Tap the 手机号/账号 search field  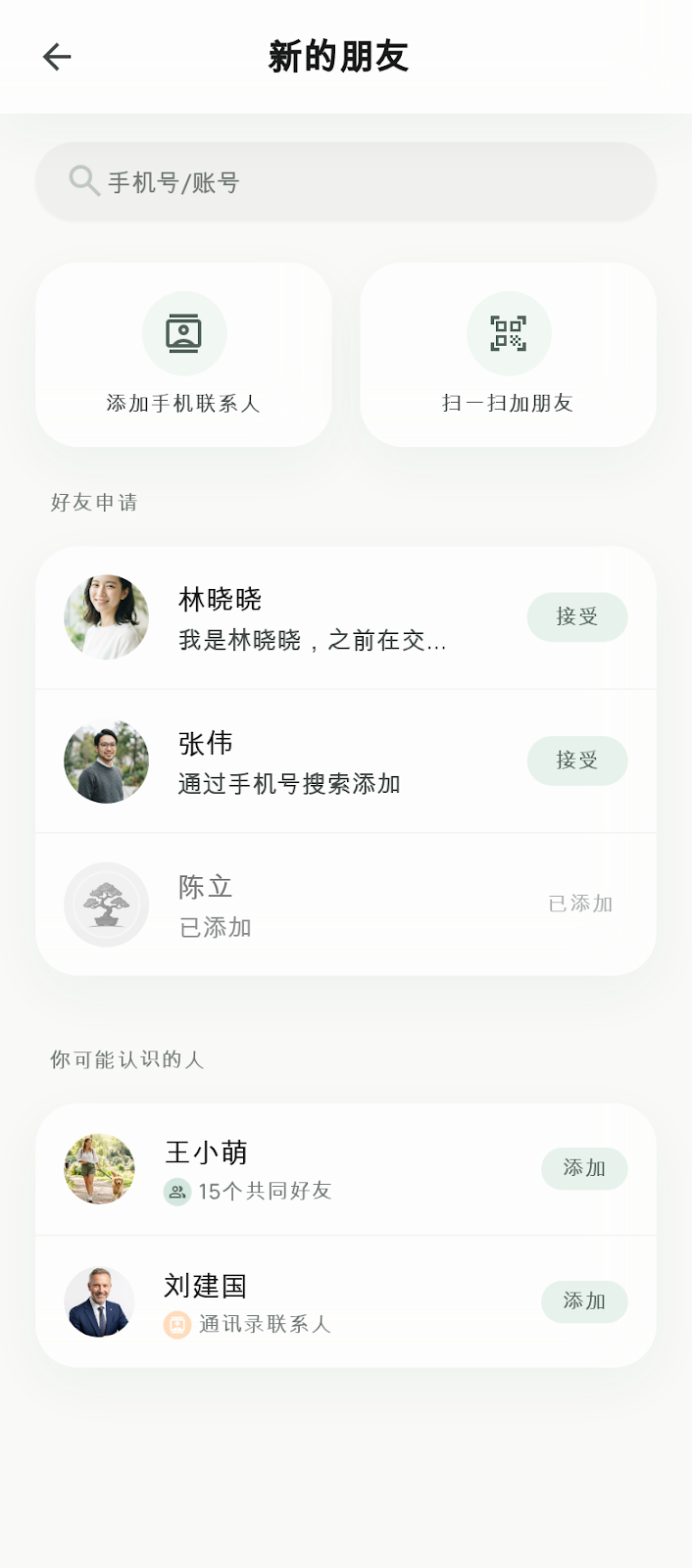pyautogui.click(x=346, y=181)
